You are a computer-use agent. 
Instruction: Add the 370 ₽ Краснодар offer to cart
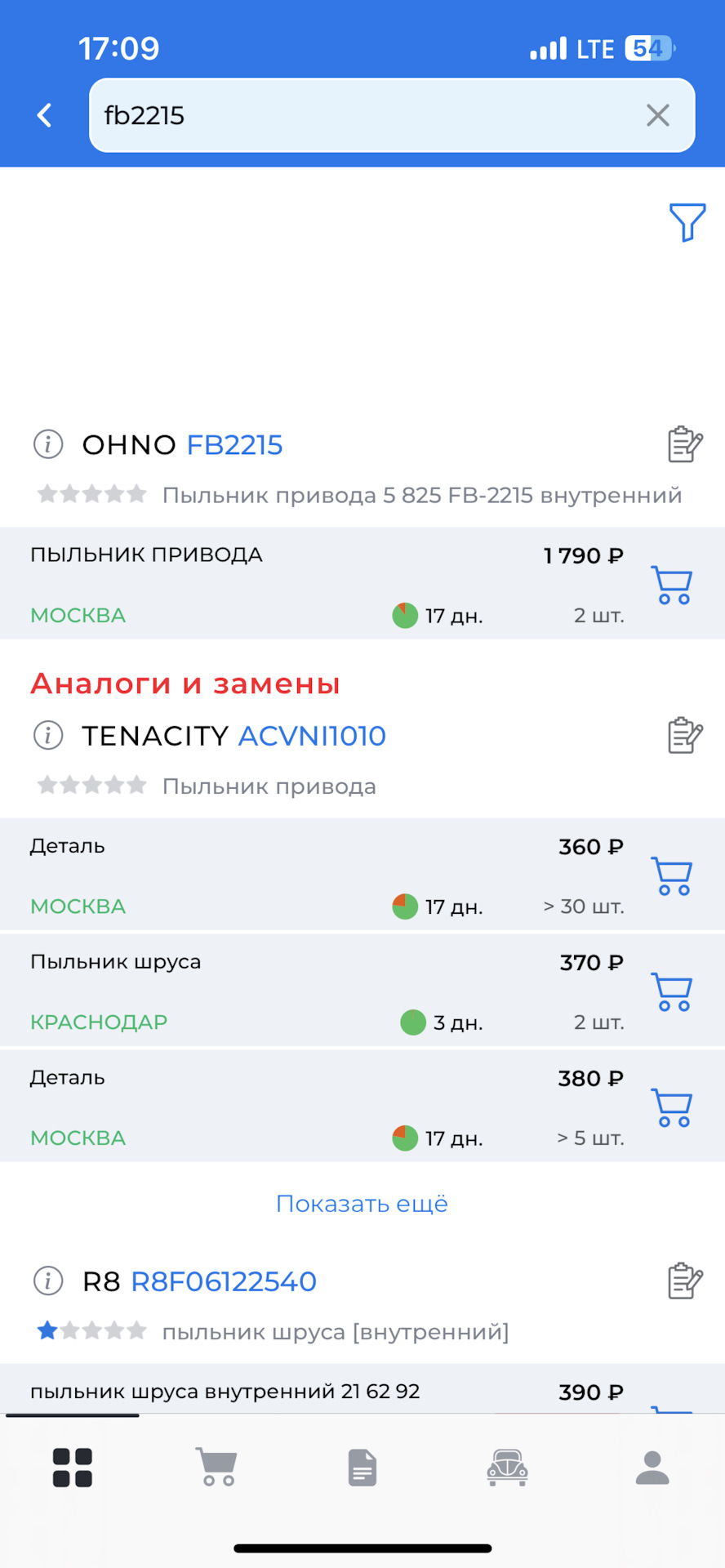[672, 992]
